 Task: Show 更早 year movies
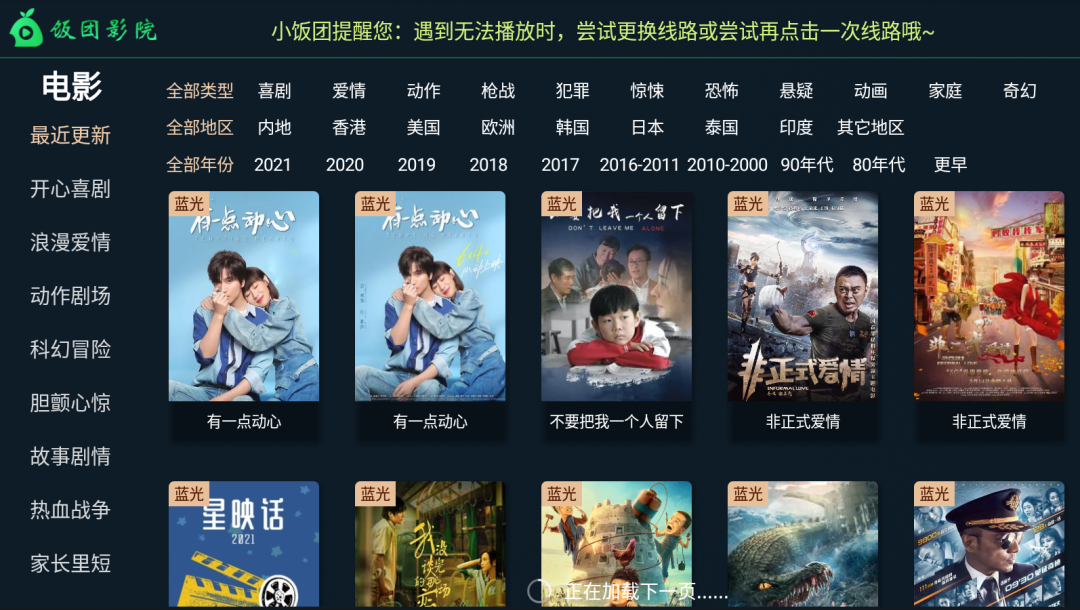[x=950, y=165]
